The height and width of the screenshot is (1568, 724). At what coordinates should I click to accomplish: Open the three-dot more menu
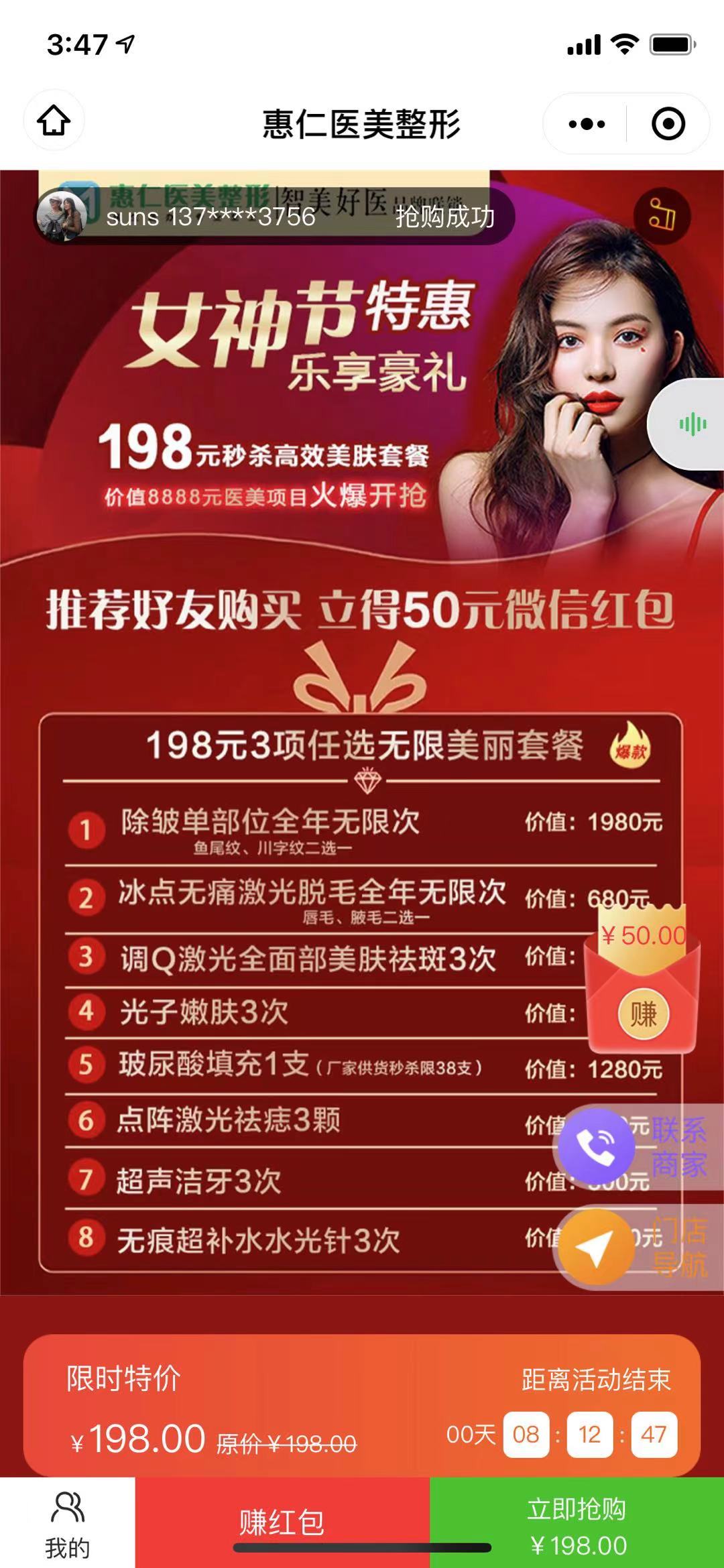[586, 124]
